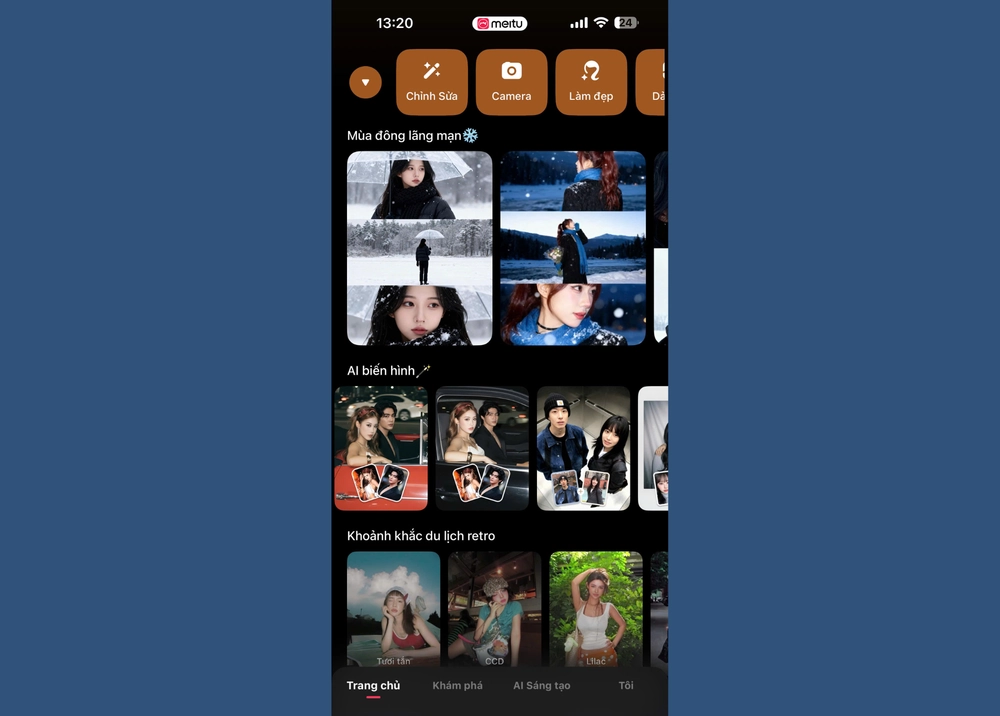Open the snowy umbrella winter template
The image size is (1000, 716).
point(419,248)
